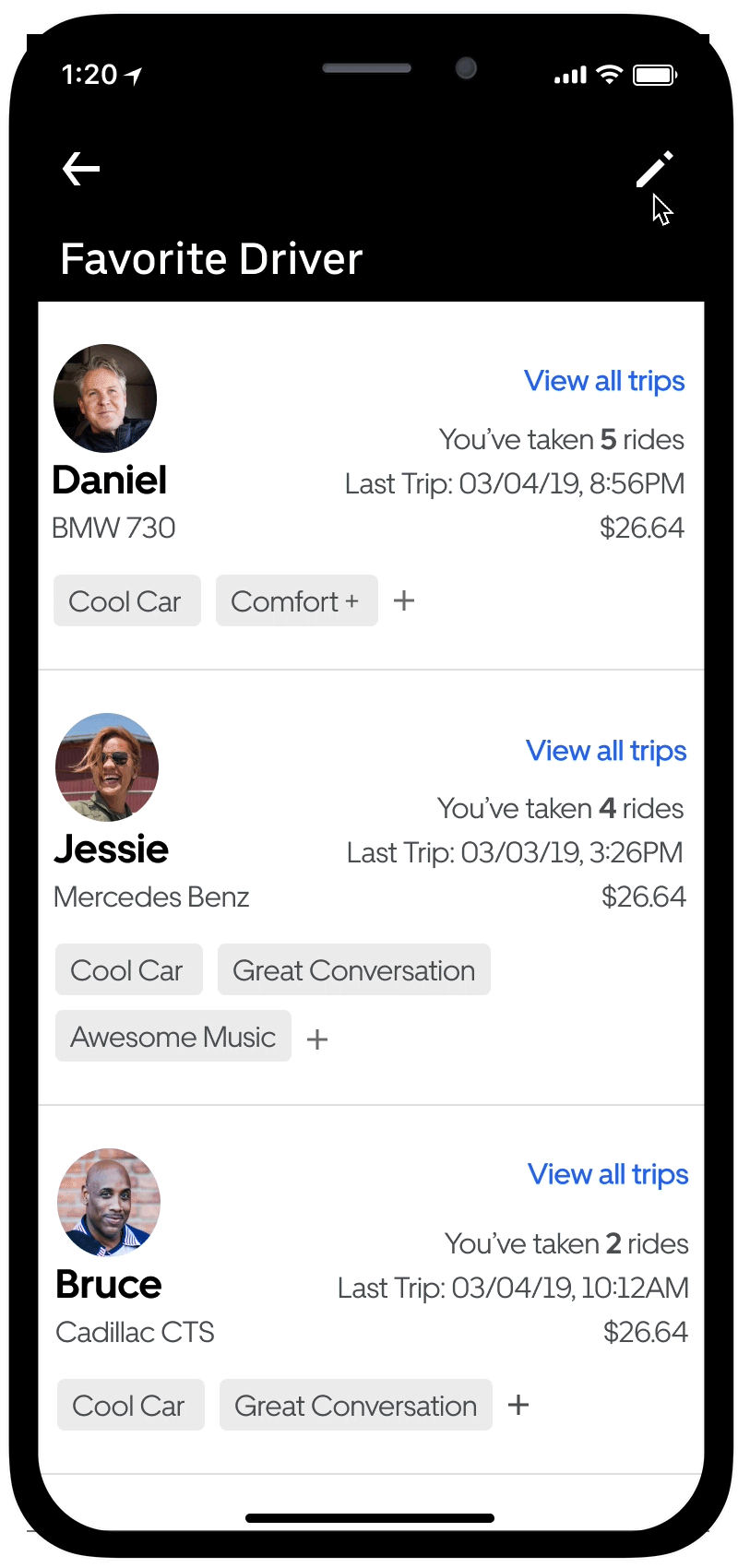This screenshot has height=1568, width=738.
Task: Tap Jessie's Awesome Music tag
Action: pos(173,1037)
